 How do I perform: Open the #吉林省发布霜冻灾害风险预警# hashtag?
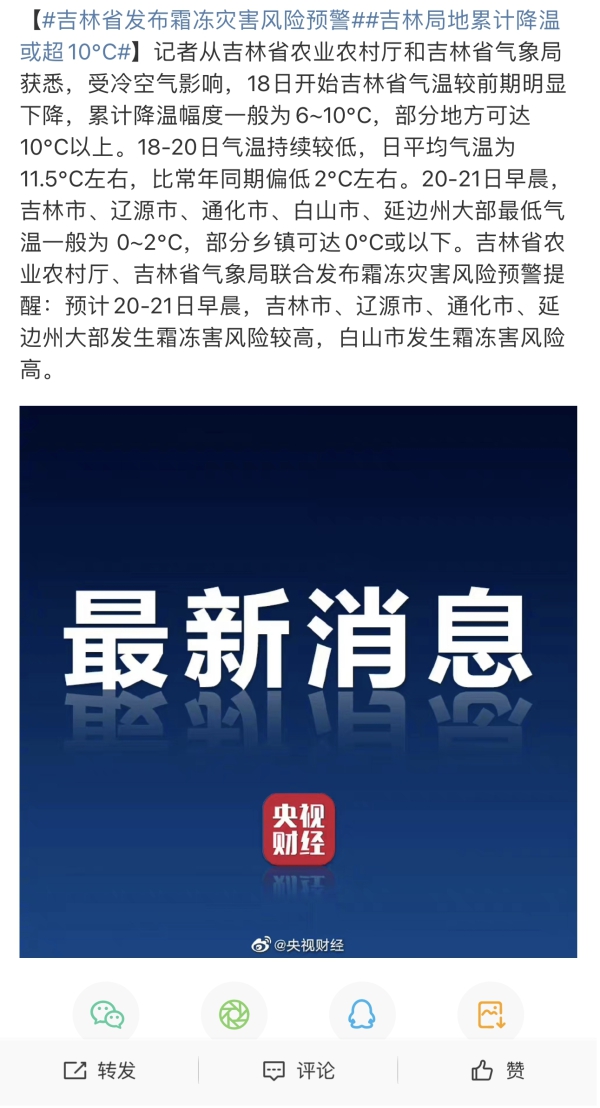click(190, 20)
